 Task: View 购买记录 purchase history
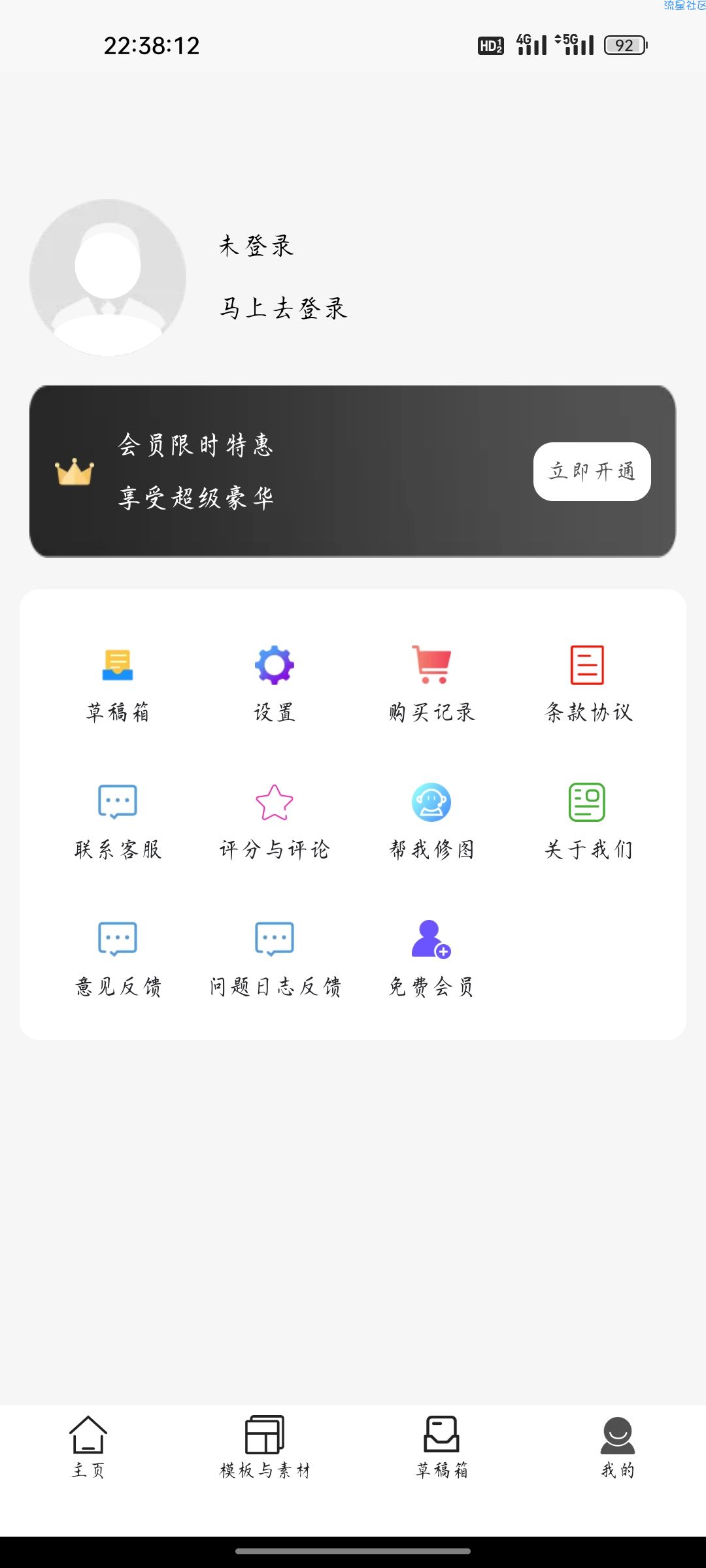coord(431,683)
